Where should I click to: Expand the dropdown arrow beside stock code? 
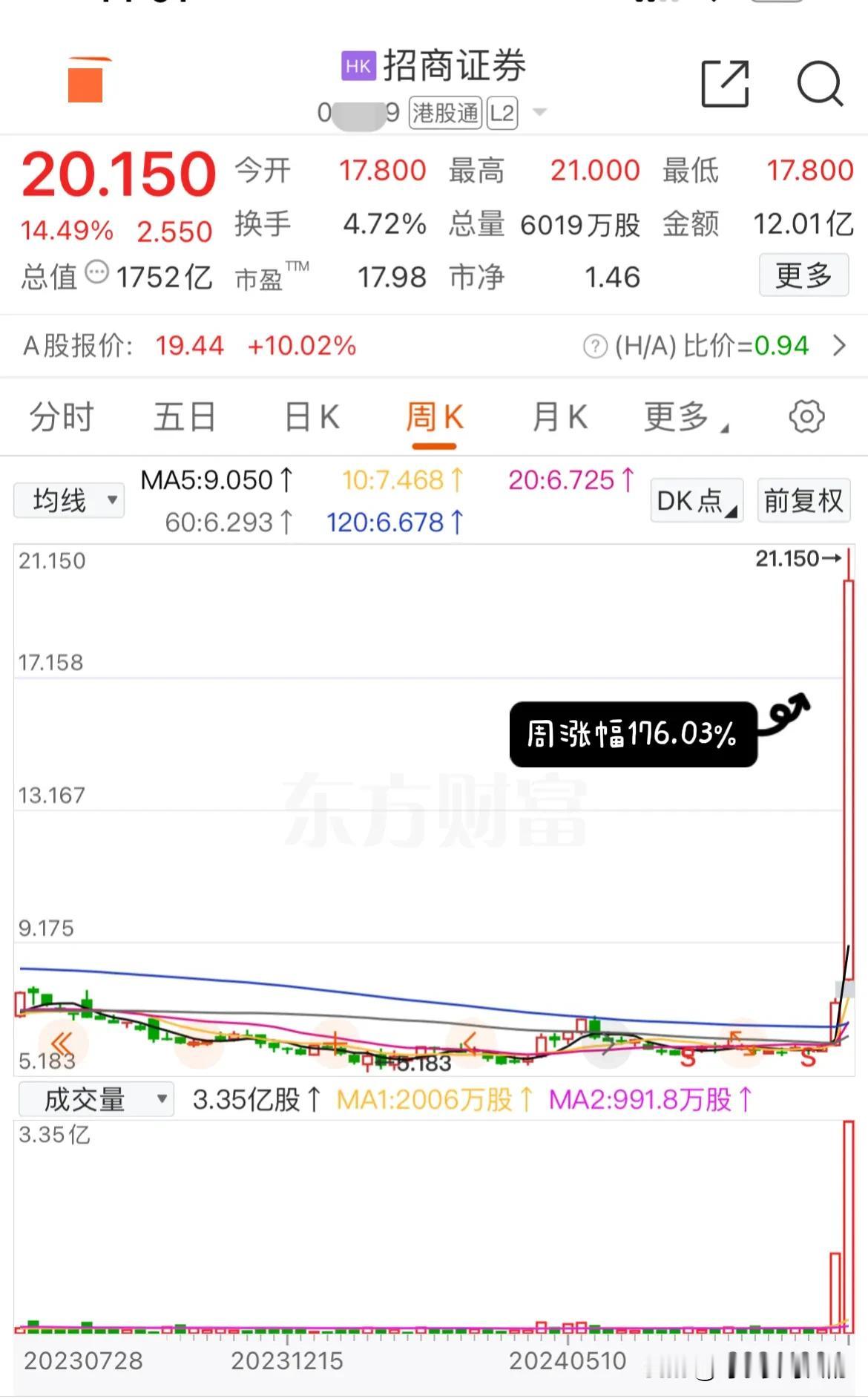[541, 113]
